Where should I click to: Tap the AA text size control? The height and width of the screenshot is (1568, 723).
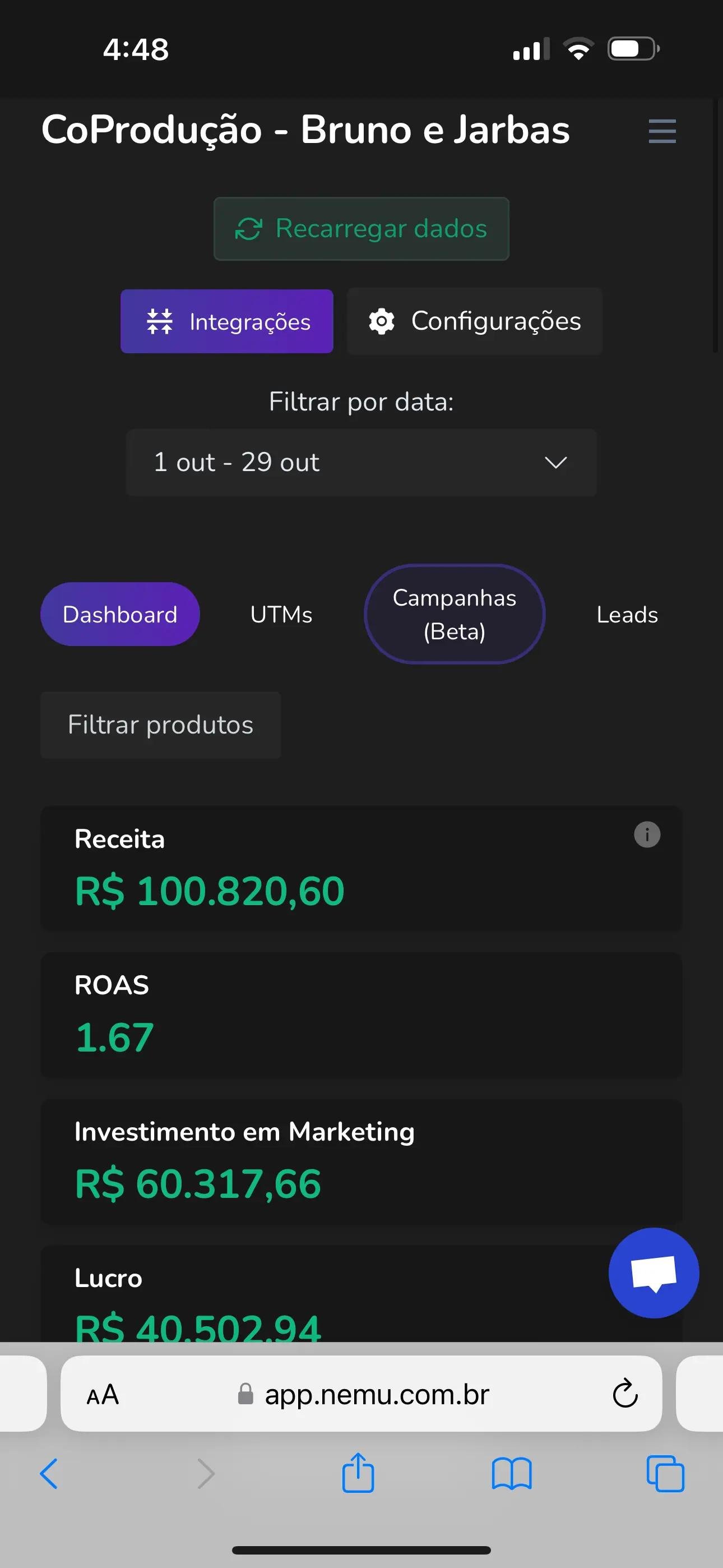tap(104, 1395)
